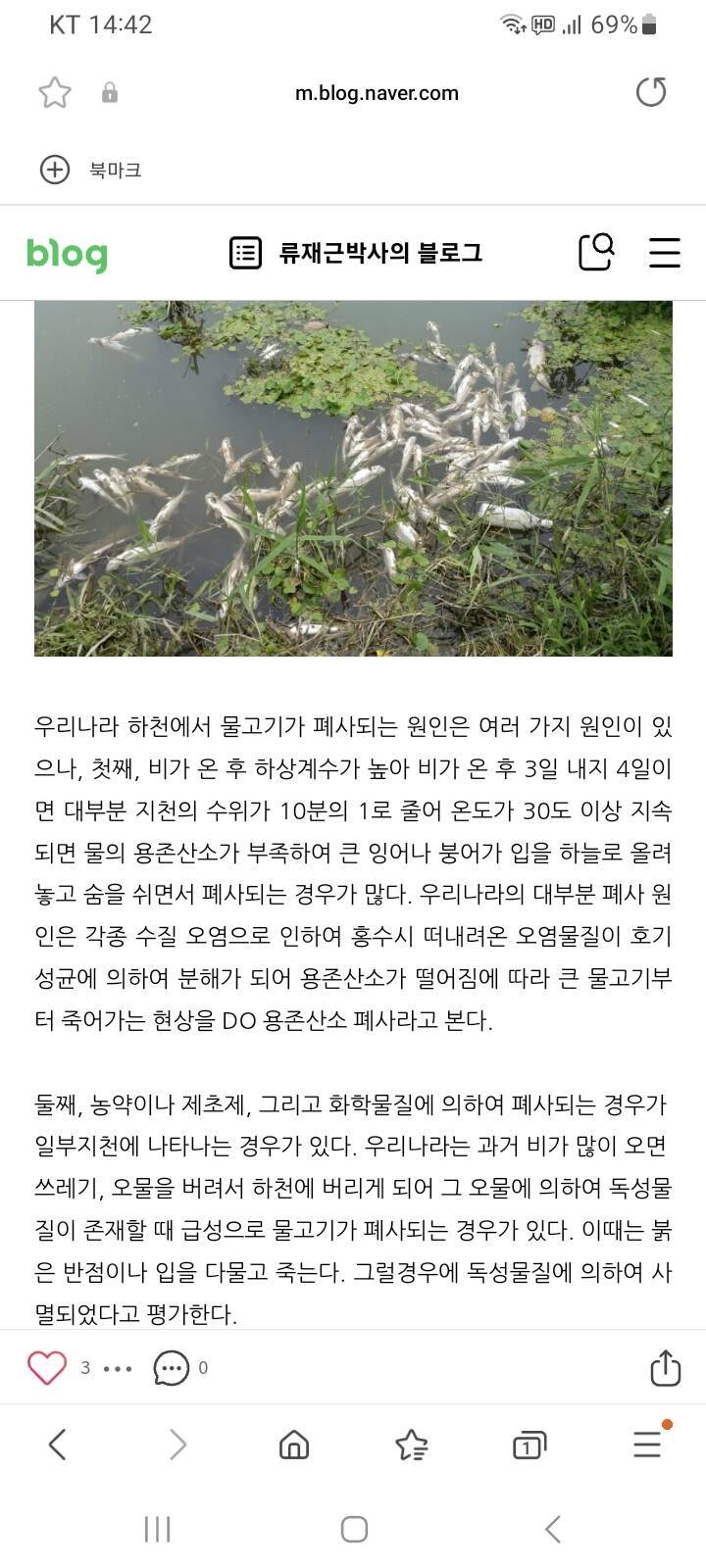Open the blog hamburger menu
This screenshot has height=1568, width=706.
pos(665,252)
